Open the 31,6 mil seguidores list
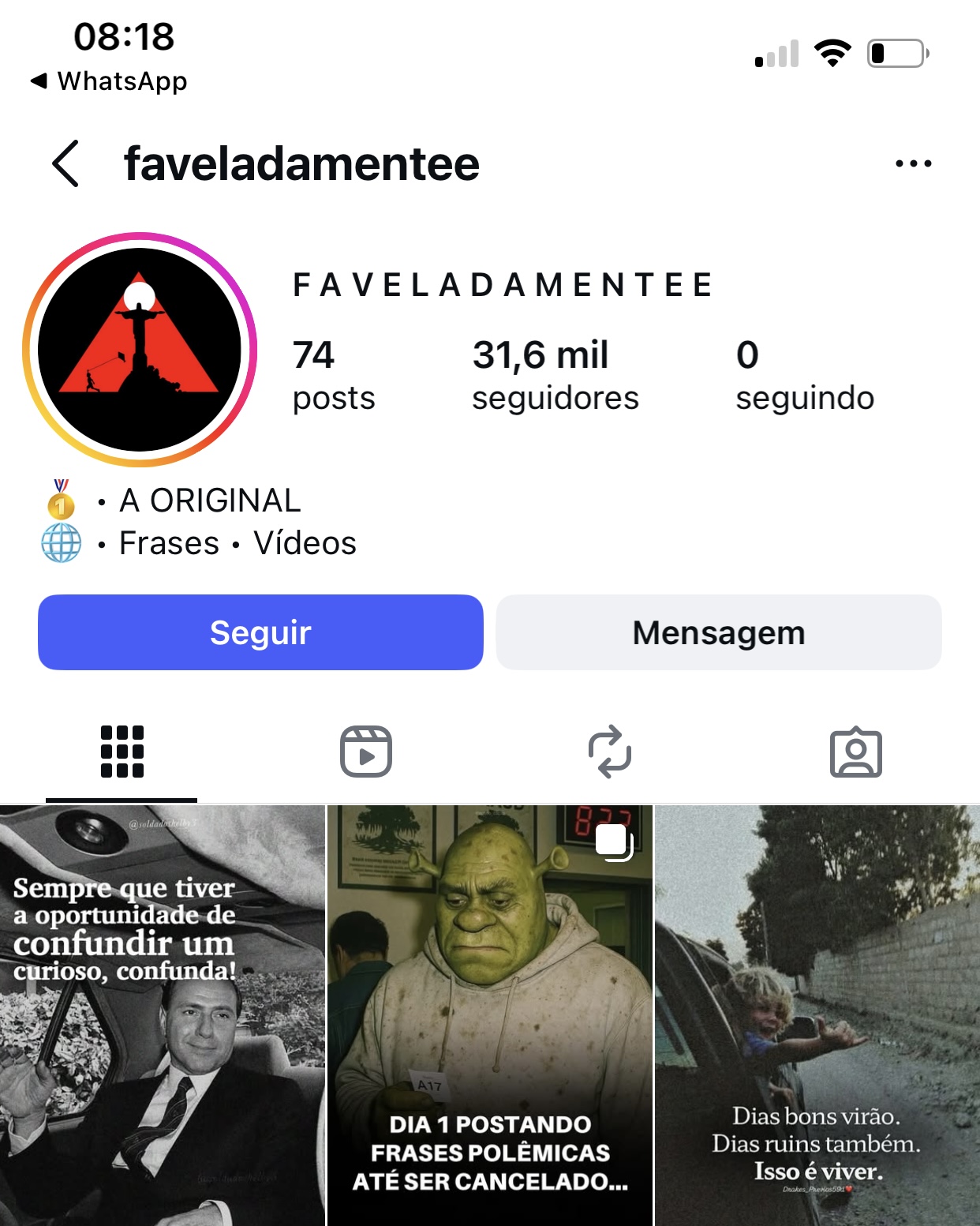 (555, 375)
